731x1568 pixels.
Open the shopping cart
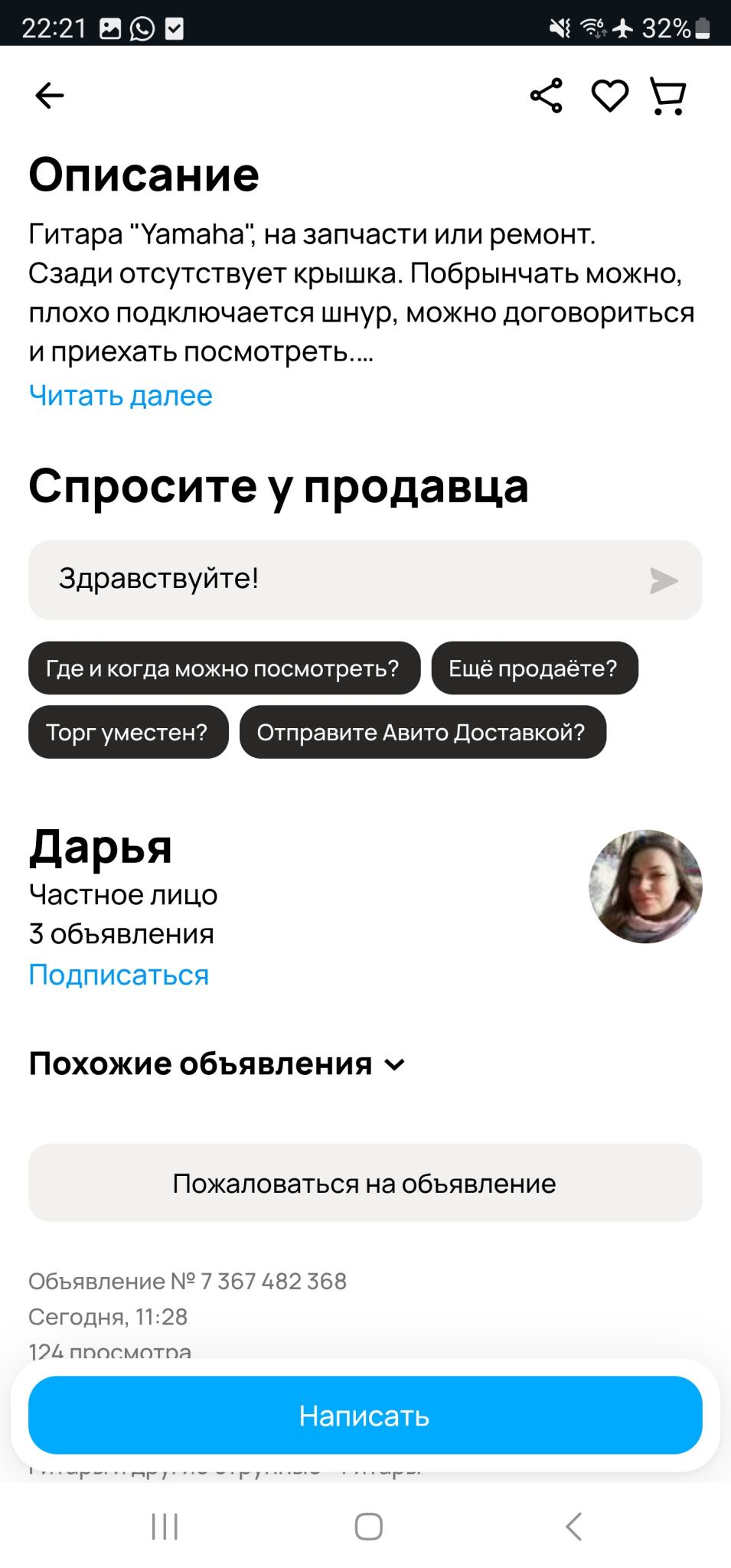pyautogui.click(x=668, y=96)
